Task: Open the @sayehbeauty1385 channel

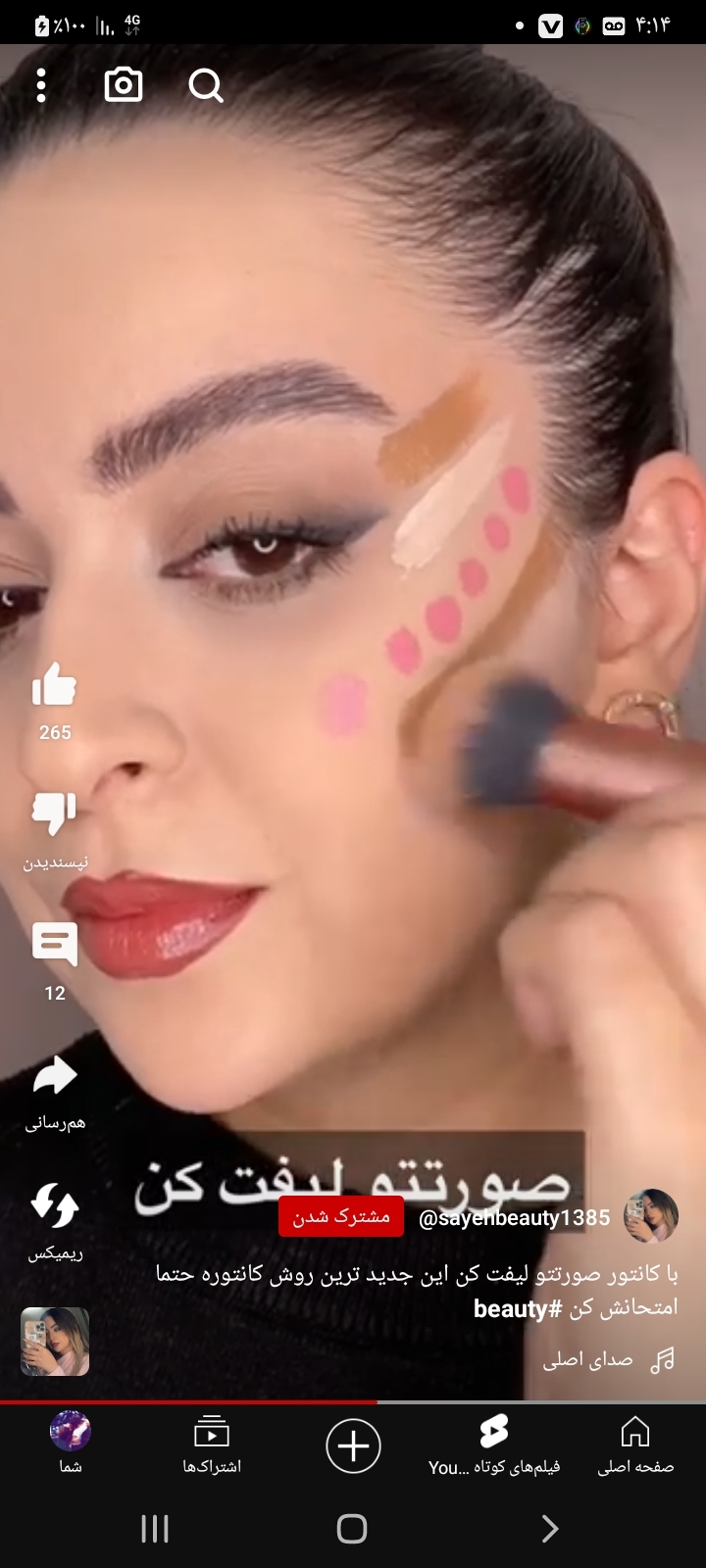Action: tap(514, 1218)
